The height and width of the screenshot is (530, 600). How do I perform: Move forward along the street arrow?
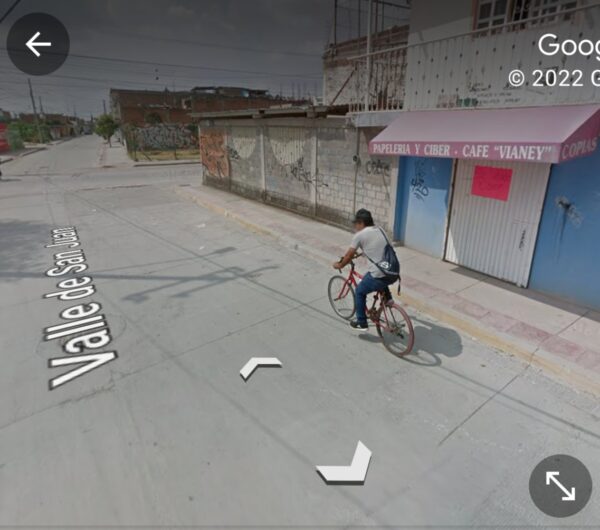[261, 367]
